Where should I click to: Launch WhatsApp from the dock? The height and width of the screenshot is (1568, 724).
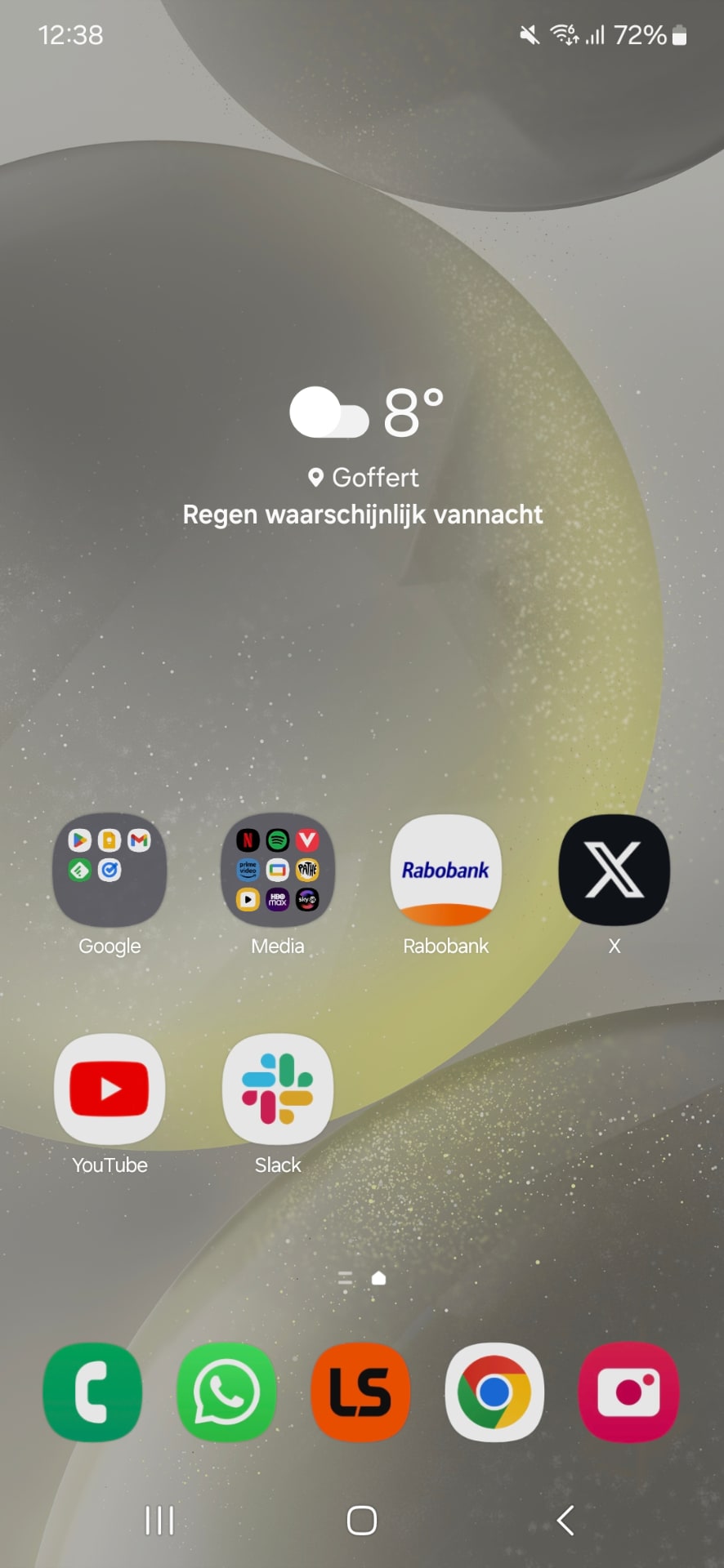pyautogui.click(x=226, y=1392)
